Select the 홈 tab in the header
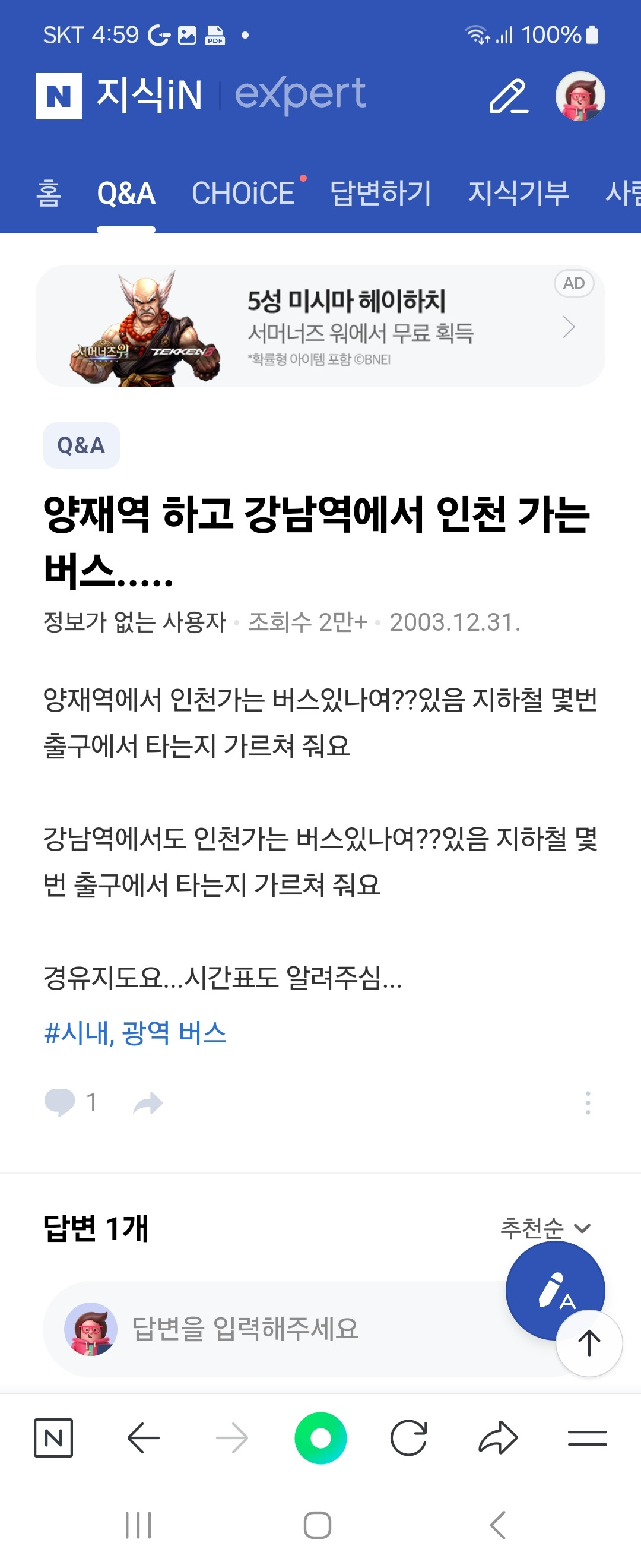 click(49, 194)
